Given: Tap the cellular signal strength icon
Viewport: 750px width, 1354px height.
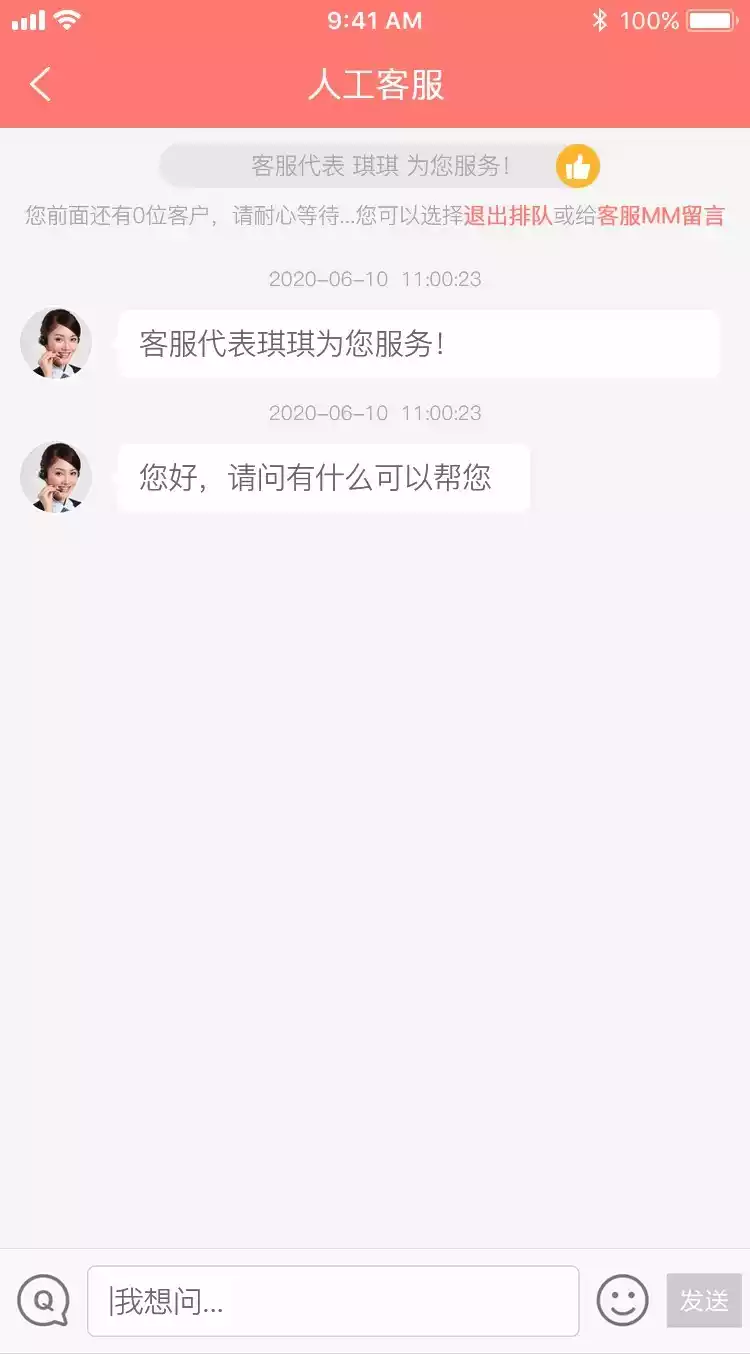Looking at the screenshot, I should pyautogui.click(x=27, y=19).
